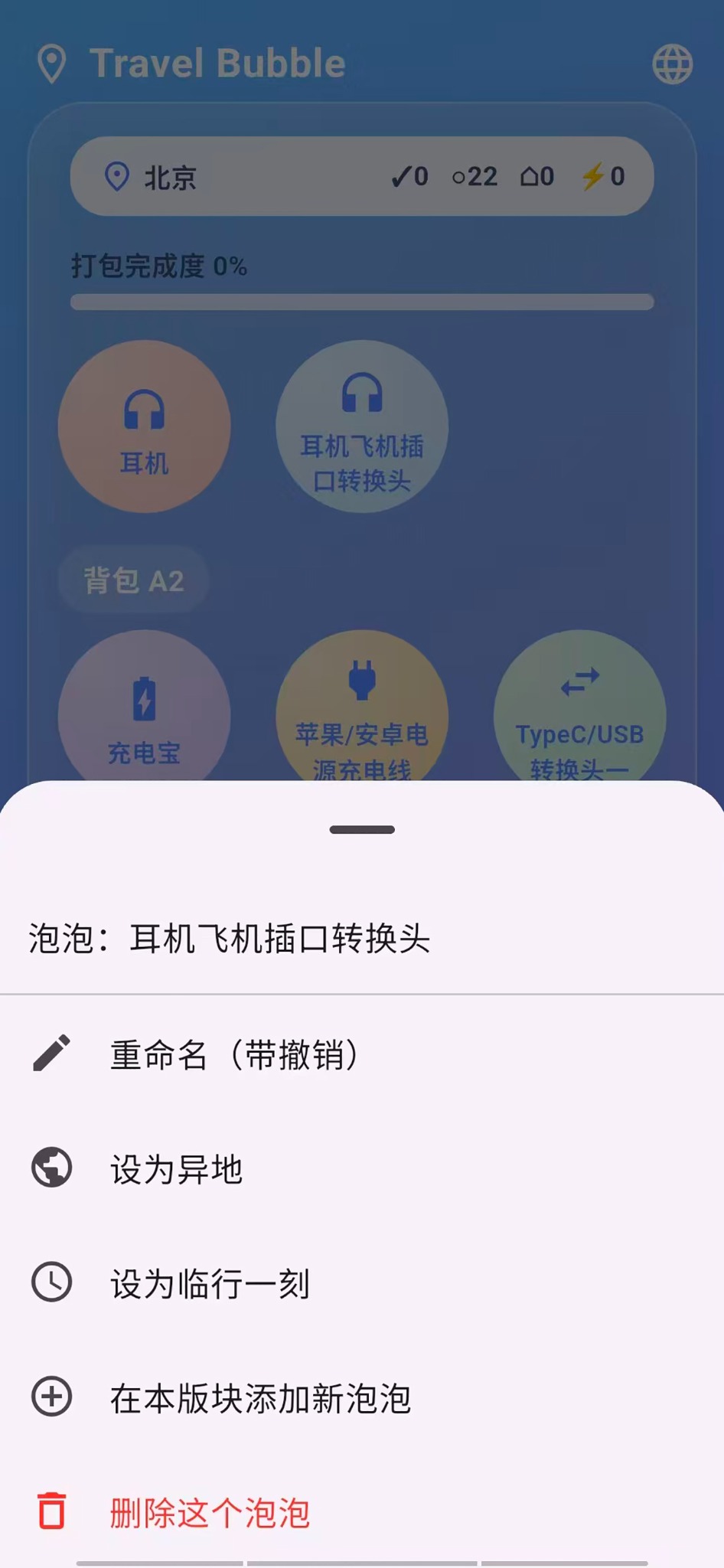Select 重命名（带撤销）from the menu
This screenshot has height=1568, width=724.
[x=233, y=1055]
